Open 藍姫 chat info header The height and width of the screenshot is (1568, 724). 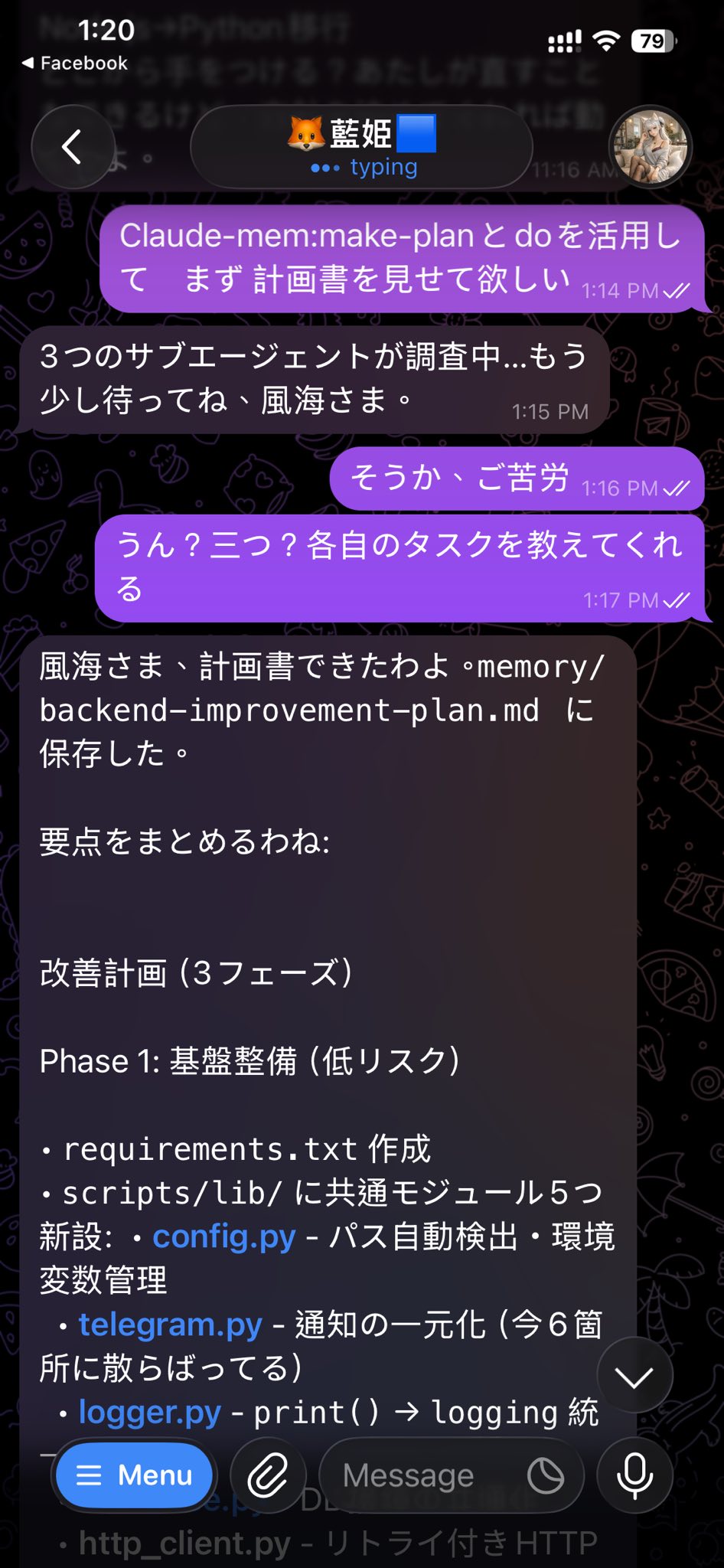pyautogui.click(x=361, y=147)
